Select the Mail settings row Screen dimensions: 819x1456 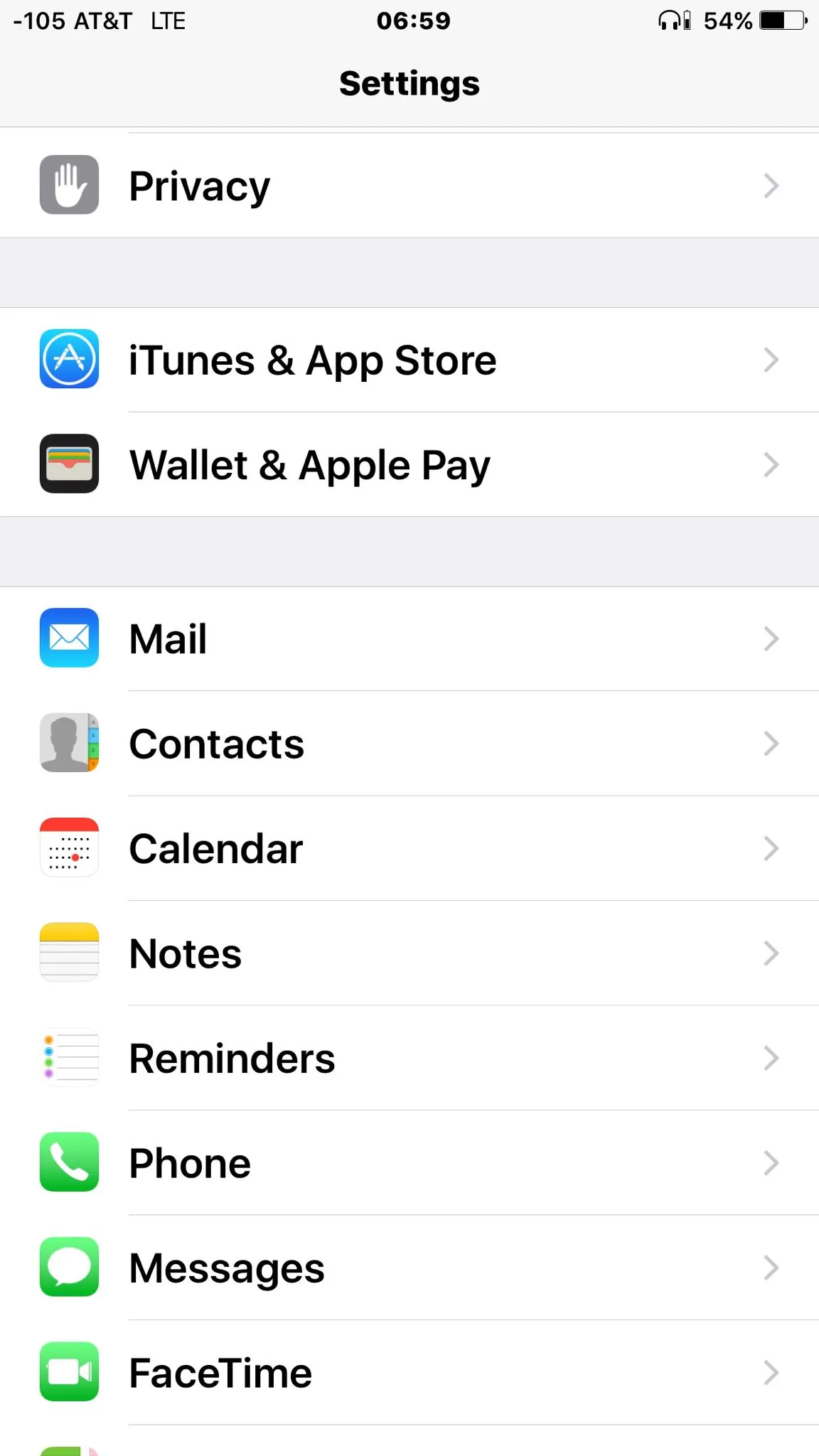coord(409,638)
